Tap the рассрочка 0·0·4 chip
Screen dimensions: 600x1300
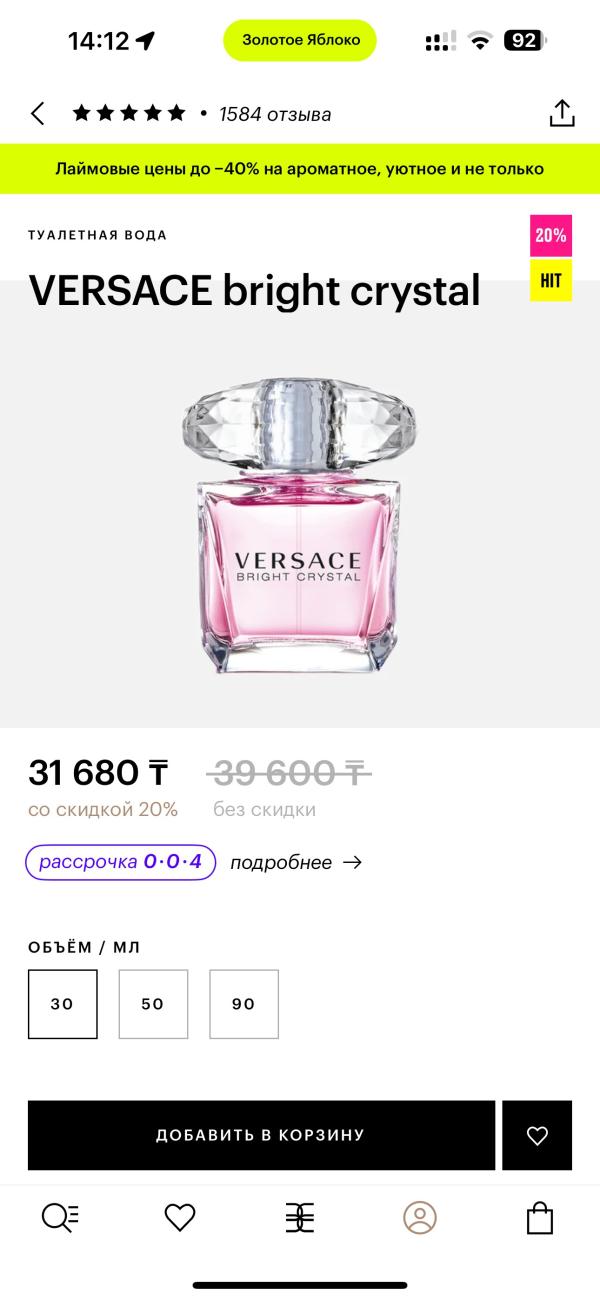pos(121,861)
